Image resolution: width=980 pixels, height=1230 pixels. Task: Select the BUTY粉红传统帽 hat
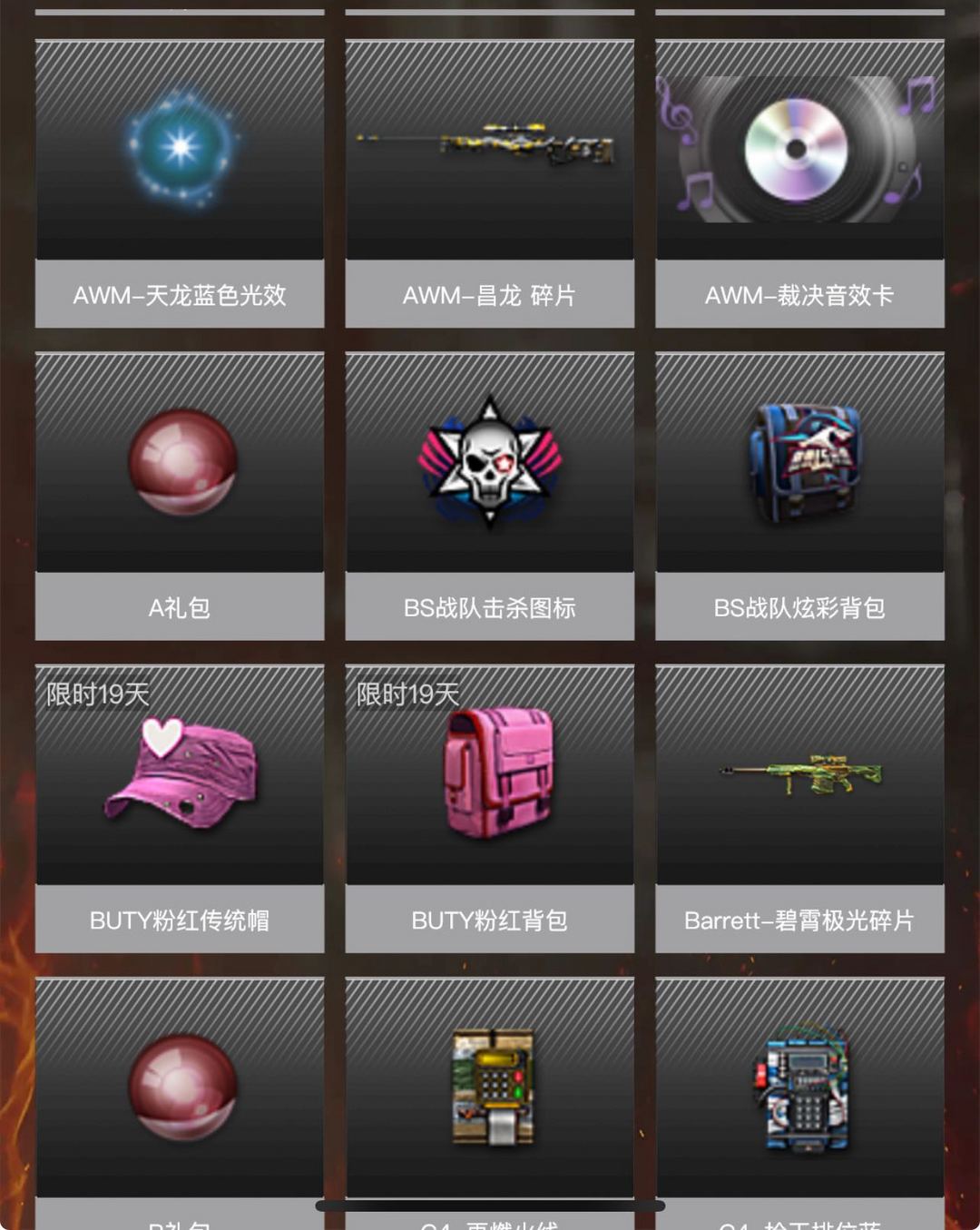(180, 808)
